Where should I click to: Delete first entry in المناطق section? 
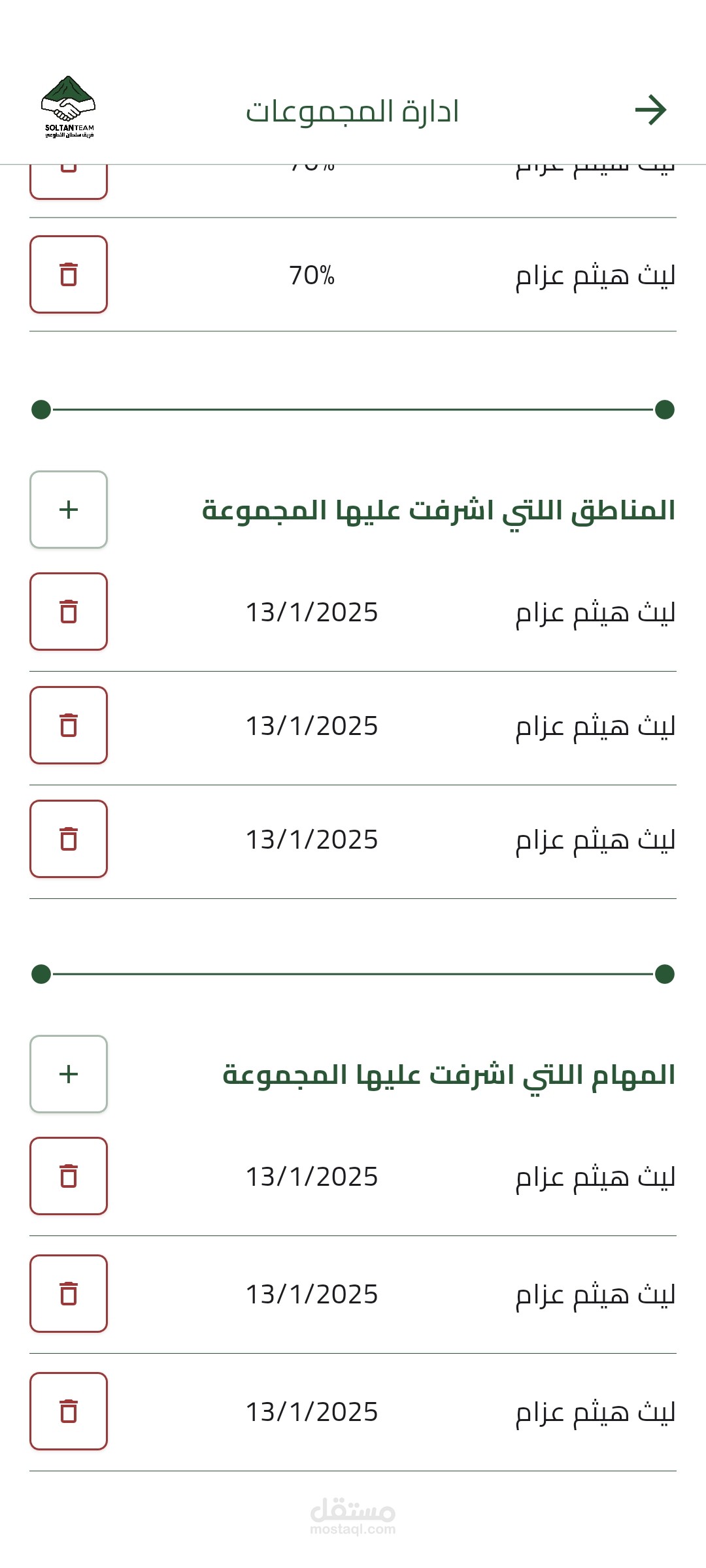click(x=69, y=612)
